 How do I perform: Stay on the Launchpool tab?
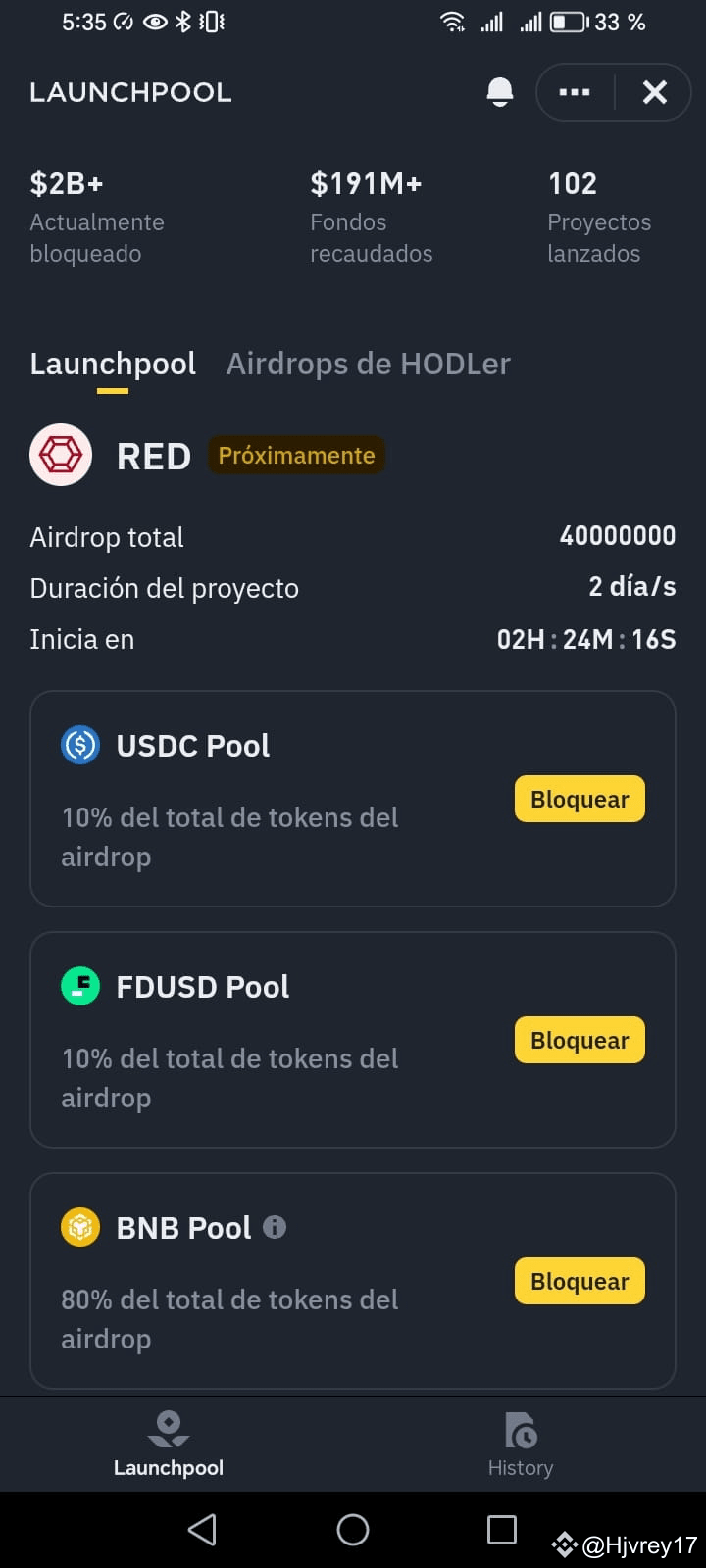(112, 364)
